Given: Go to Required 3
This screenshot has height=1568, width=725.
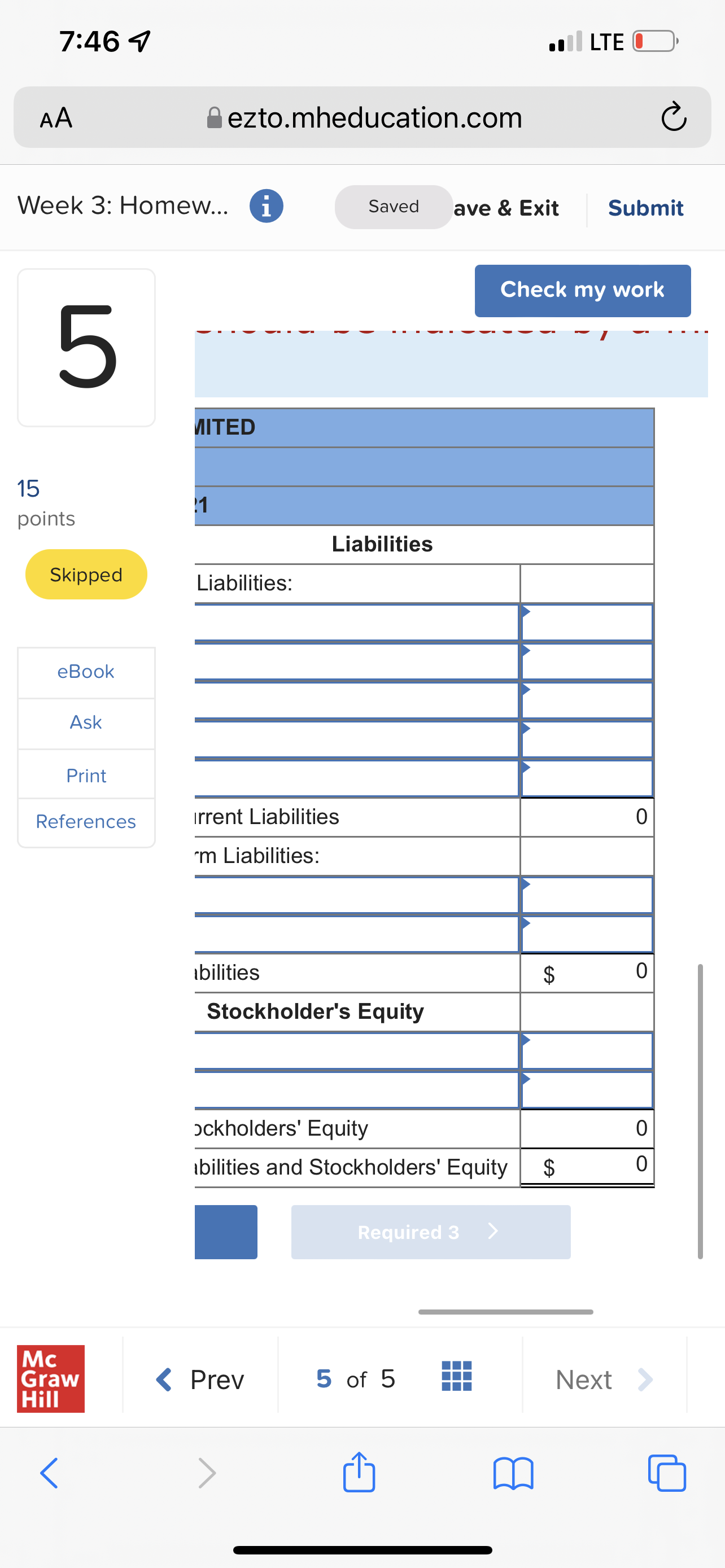Looking at the screenshot, I should 430,1232.
